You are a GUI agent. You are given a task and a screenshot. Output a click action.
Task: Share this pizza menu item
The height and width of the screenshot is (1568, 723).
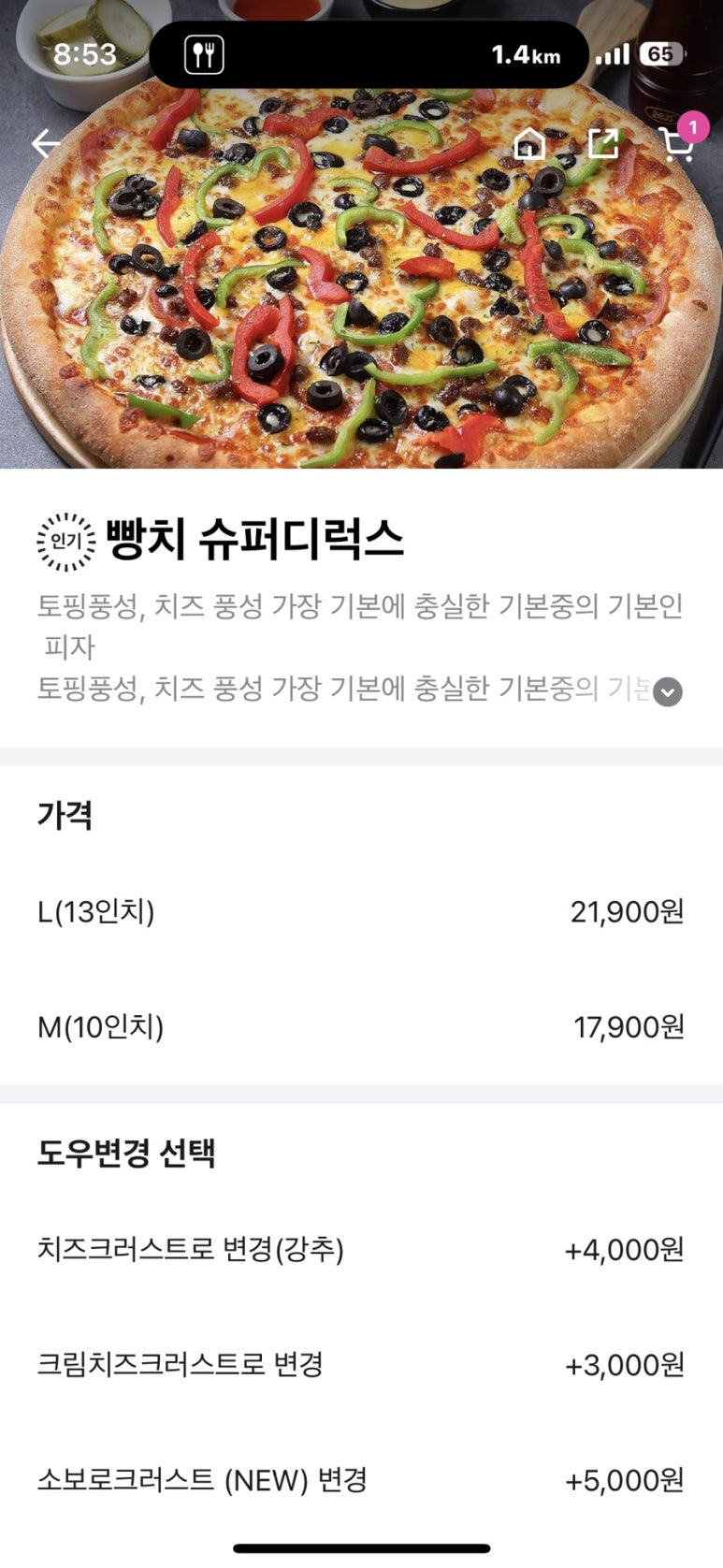tap(603, 144)
